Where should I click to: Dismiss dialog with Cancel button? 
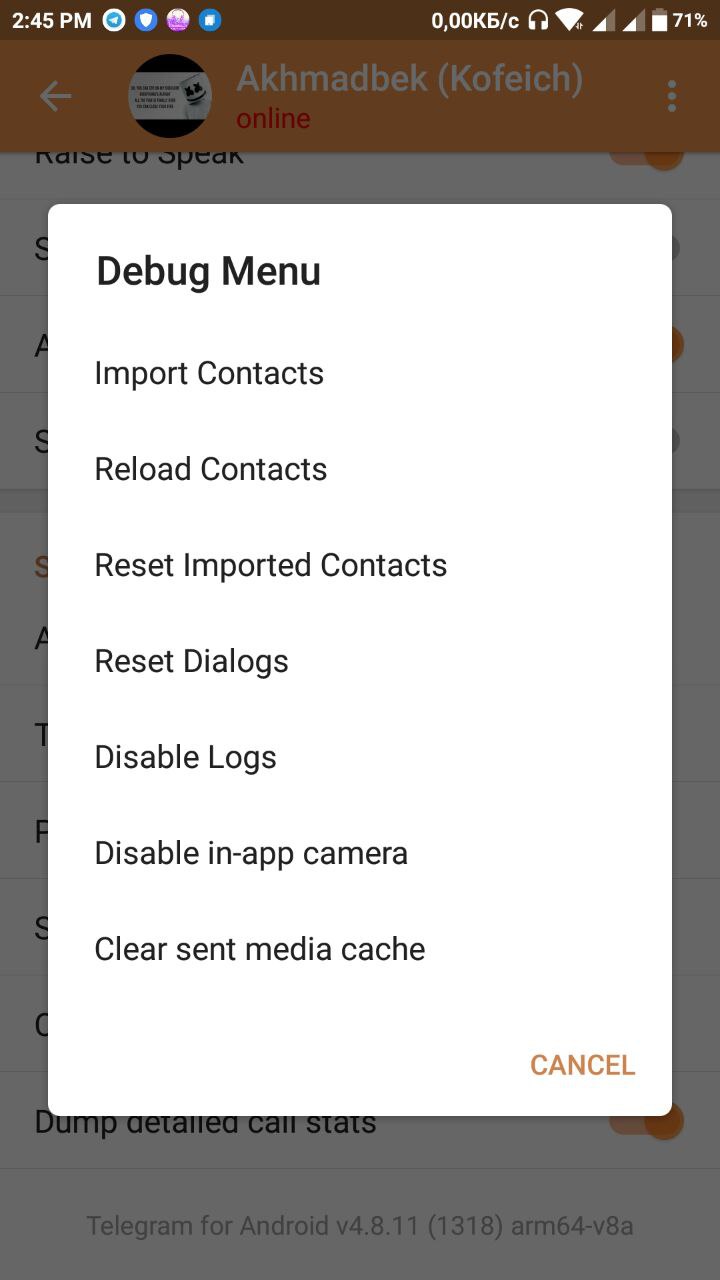click(582, 1065)
